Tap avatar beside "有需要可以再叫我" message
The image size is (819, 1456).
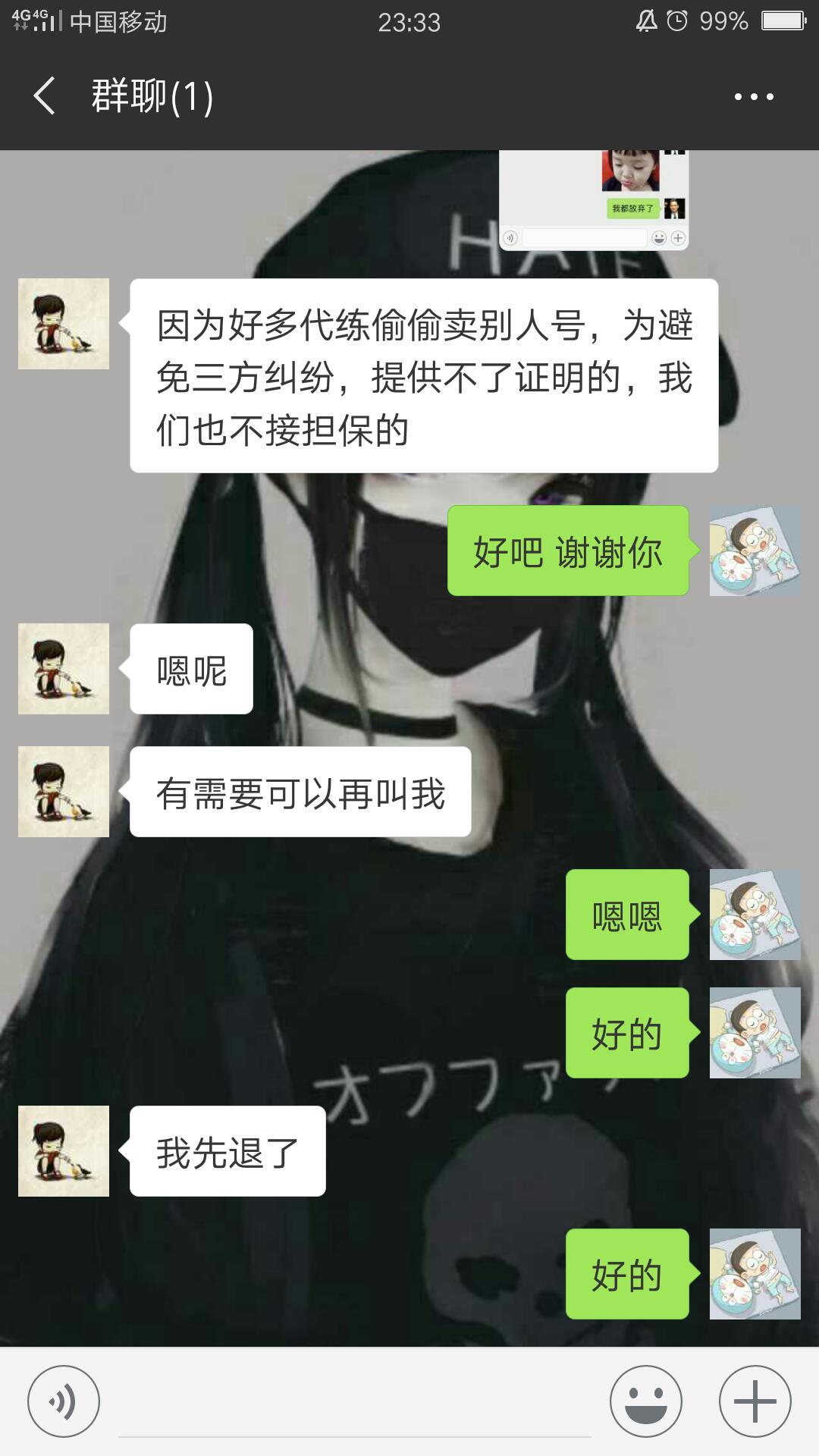point(64,792)
